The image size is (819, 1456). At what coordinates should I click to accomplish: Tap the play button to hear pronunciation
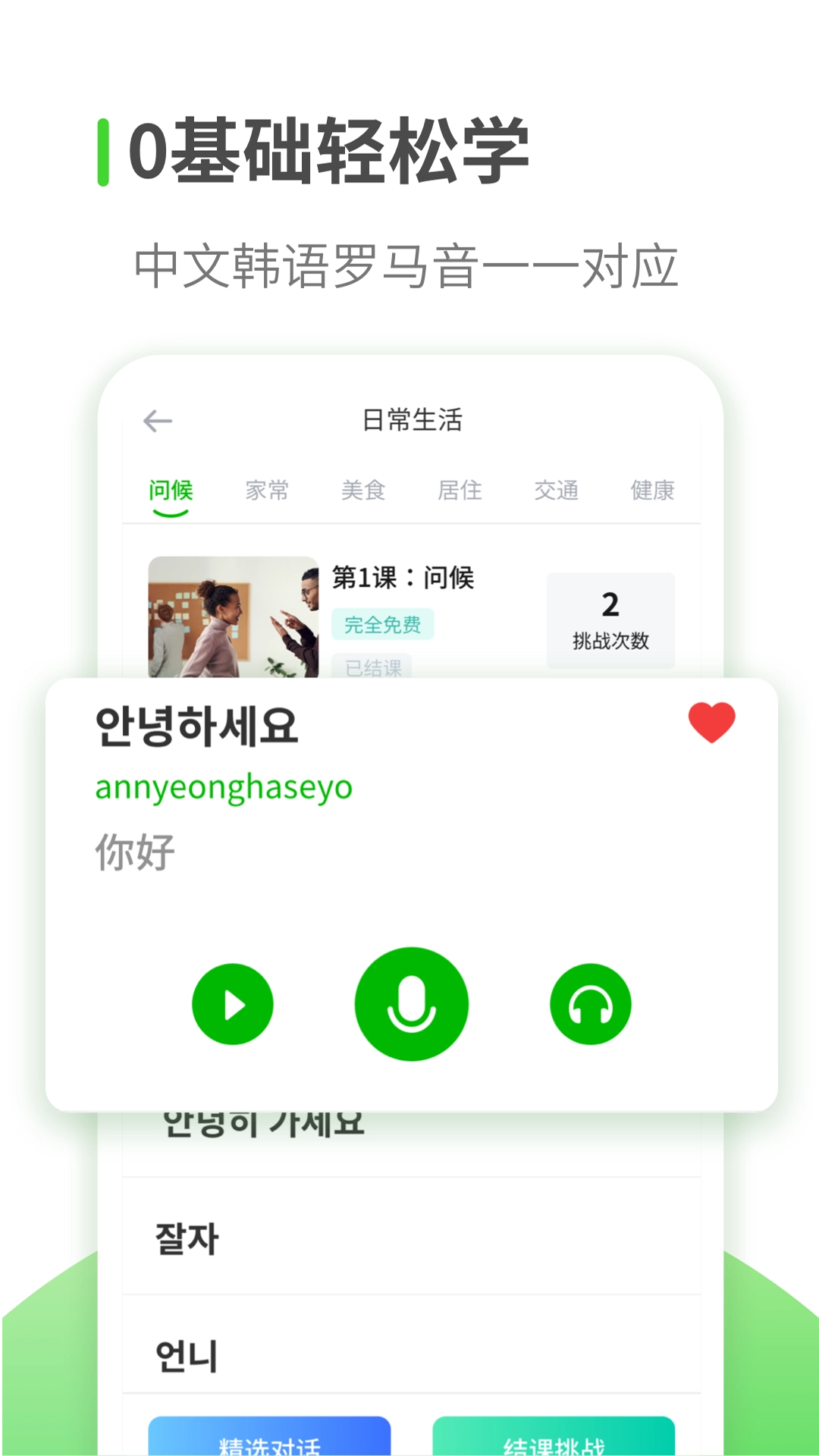[232, 1003]
